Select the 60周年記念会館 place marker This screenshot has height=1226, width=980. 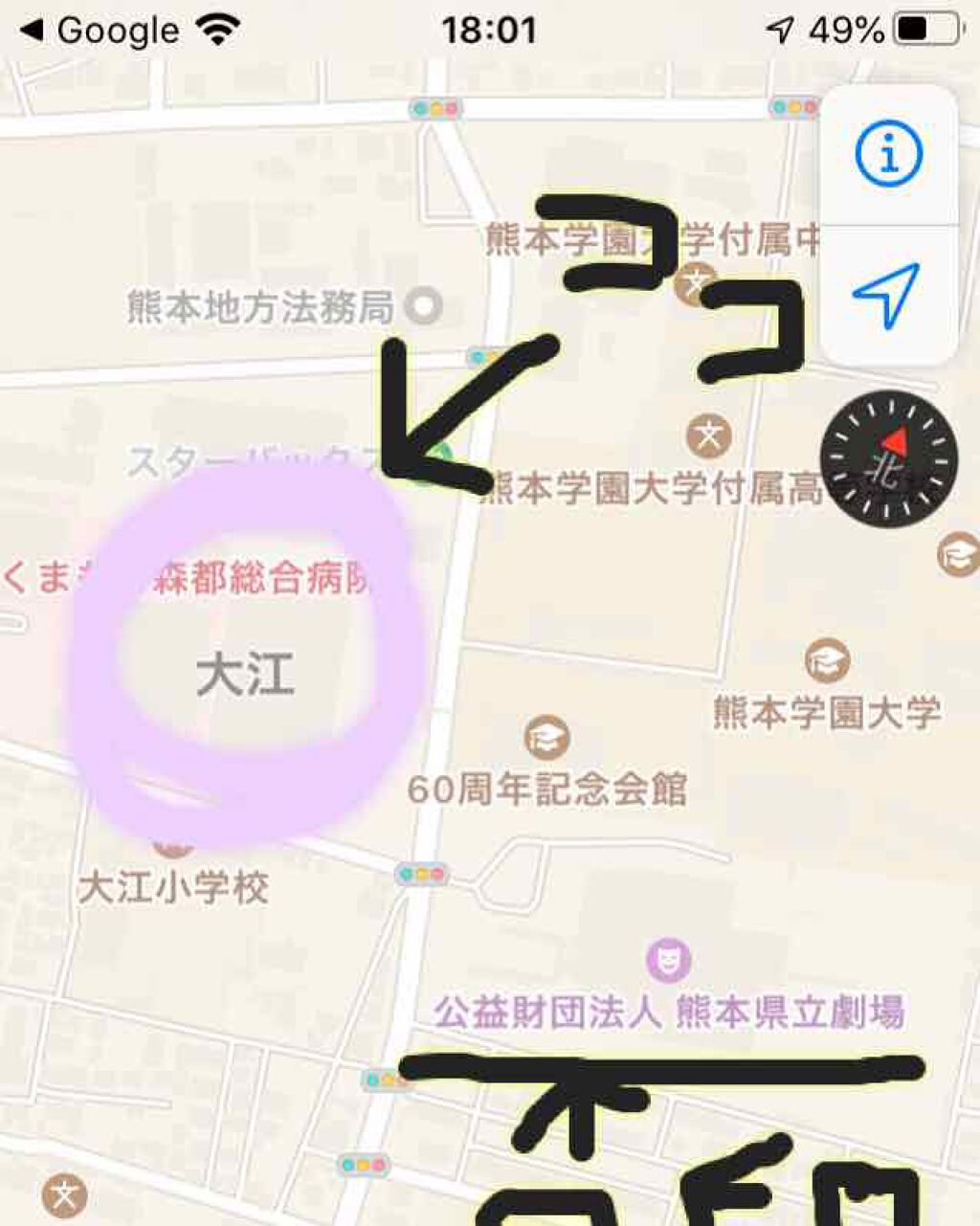(x=546, y=738)
